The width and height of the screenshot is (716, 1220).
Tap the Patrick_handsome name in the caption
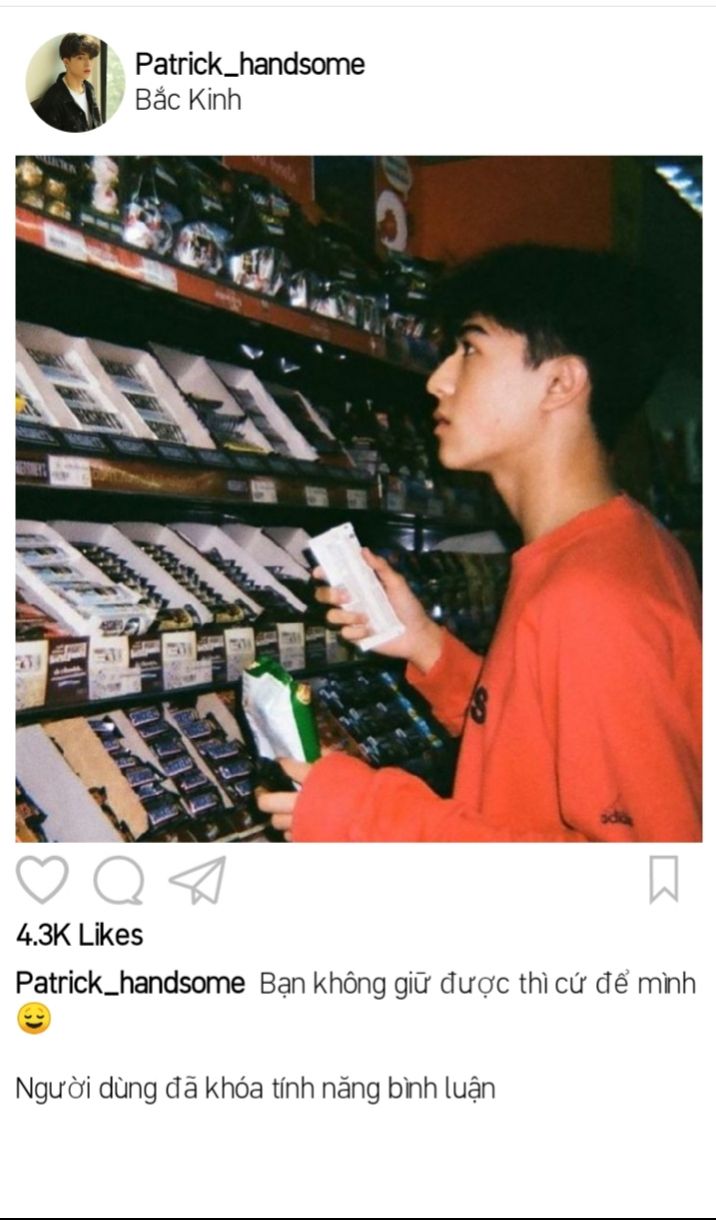(130, 983)
